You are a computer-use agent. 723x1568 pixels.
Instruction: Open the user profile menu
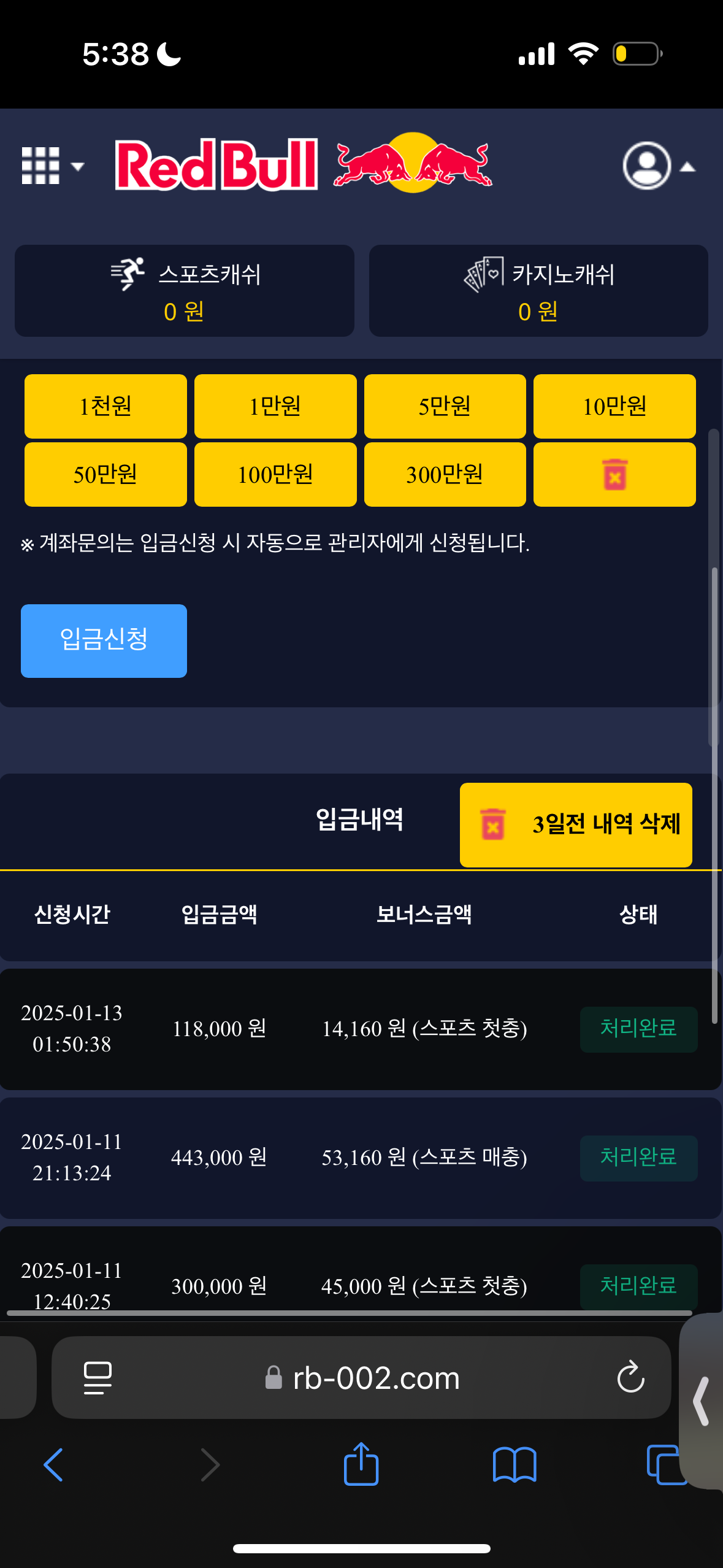(x=657, y=166)
